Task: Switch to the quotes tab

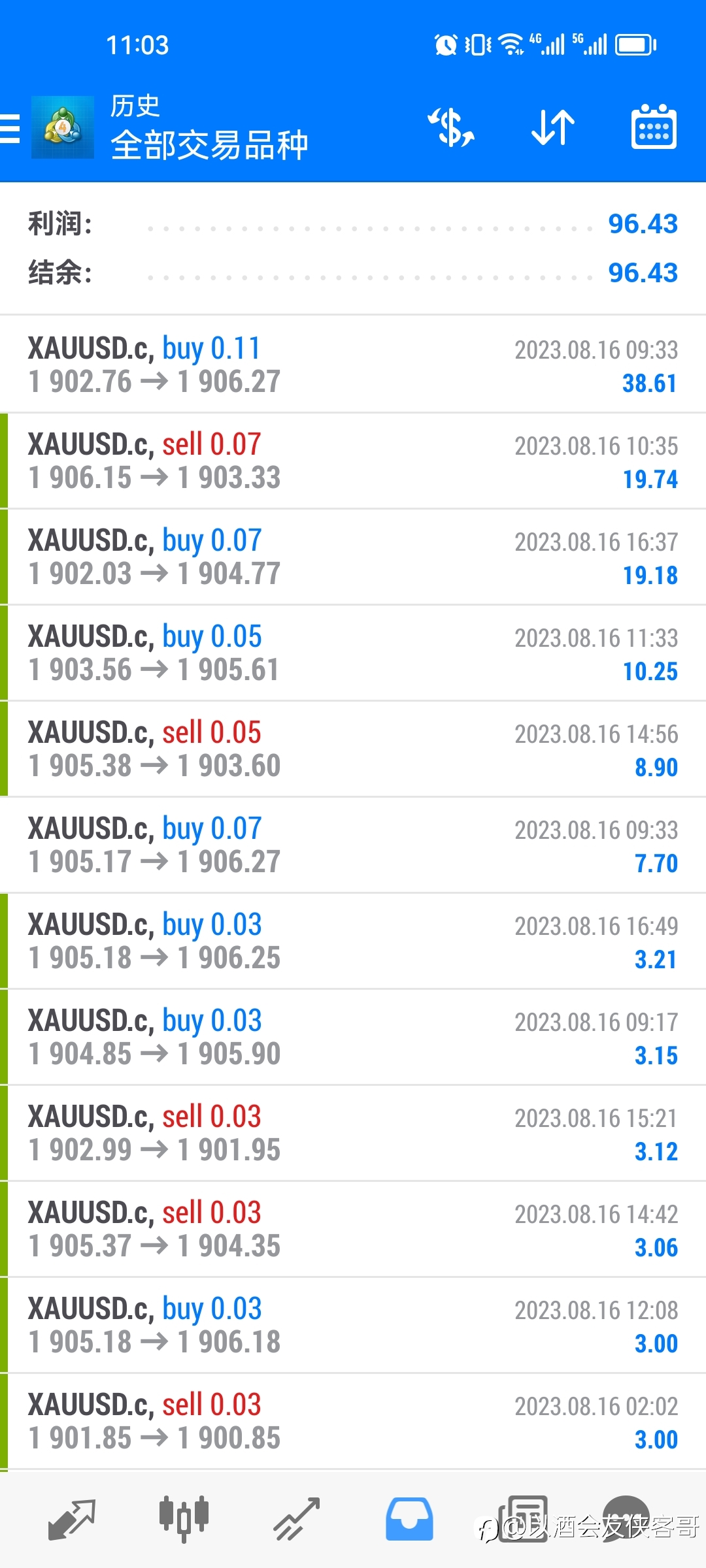Action: (72, 1520)
